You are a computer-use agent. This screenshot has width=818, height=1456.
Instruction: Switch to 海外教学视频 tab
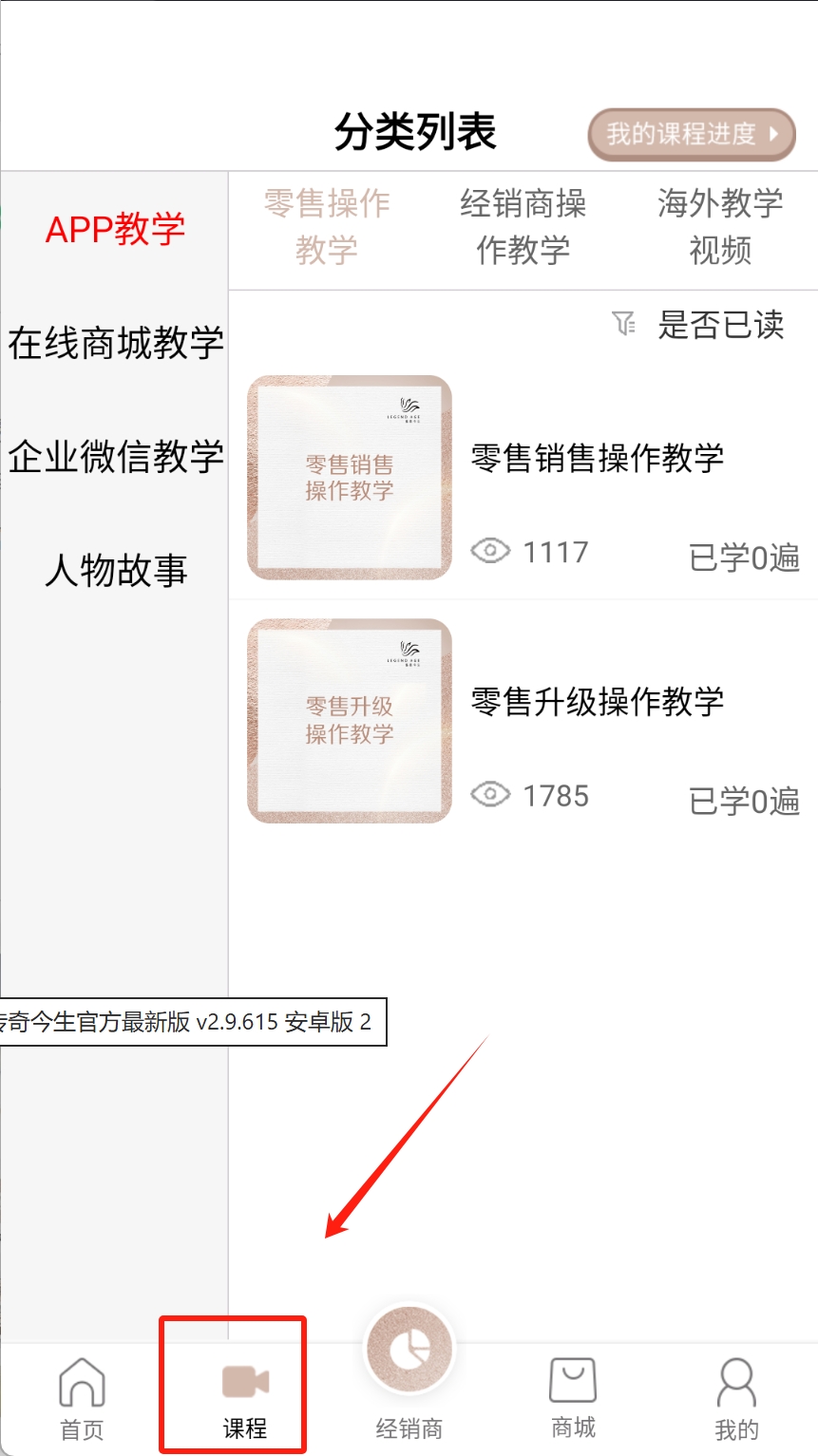(x=719, y=227)
